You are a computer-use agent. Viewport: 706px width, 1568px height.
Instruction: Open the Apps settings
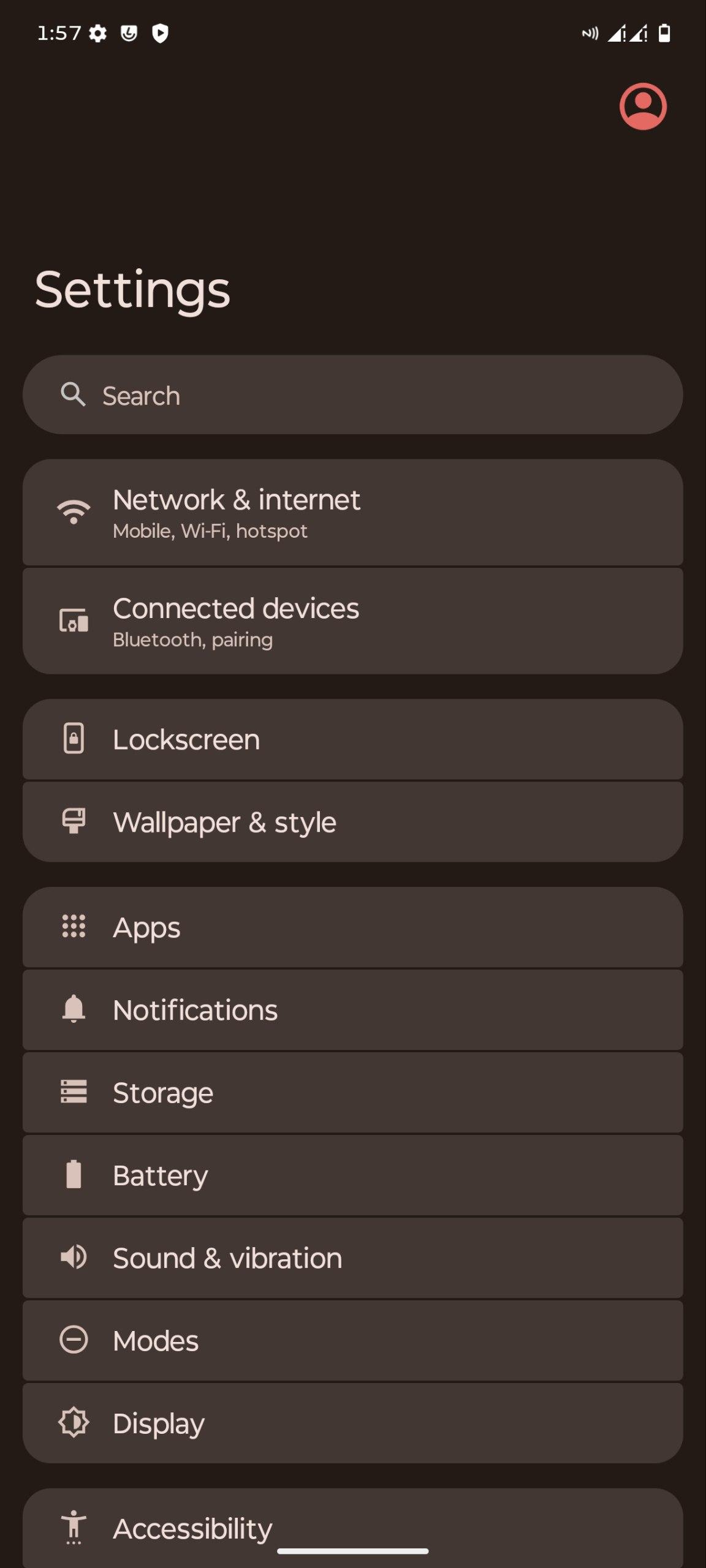click(x=353, y=927)
